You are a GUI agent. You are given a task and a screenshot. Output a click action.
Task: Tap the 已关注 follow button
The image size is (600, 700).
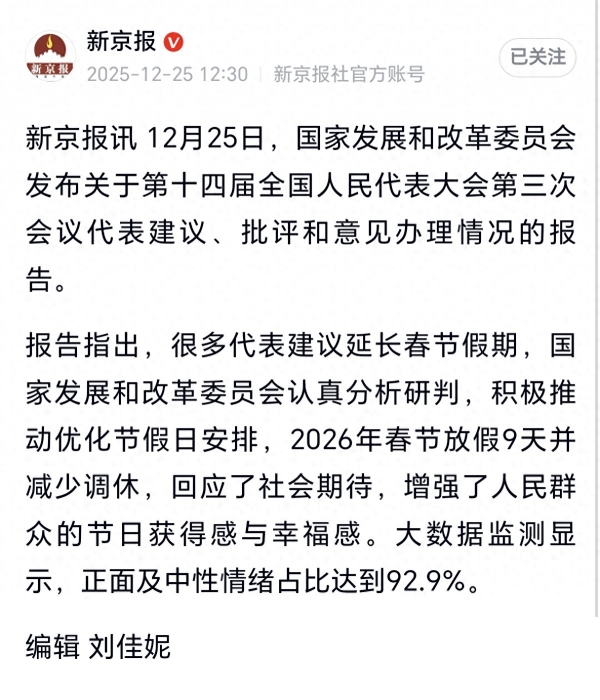click(x=537, y=57)
